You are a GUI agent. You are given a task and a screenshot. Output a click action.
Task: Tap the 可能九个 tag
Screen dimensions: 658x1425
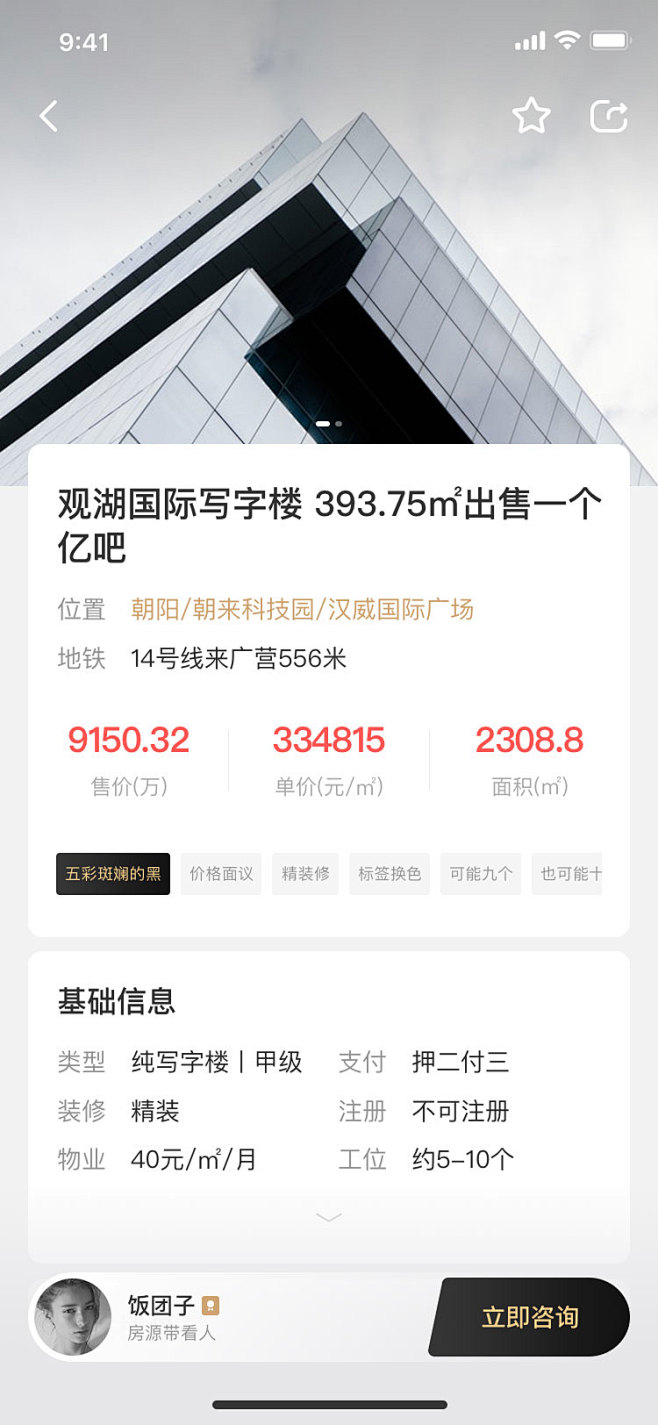click(481, 873)
